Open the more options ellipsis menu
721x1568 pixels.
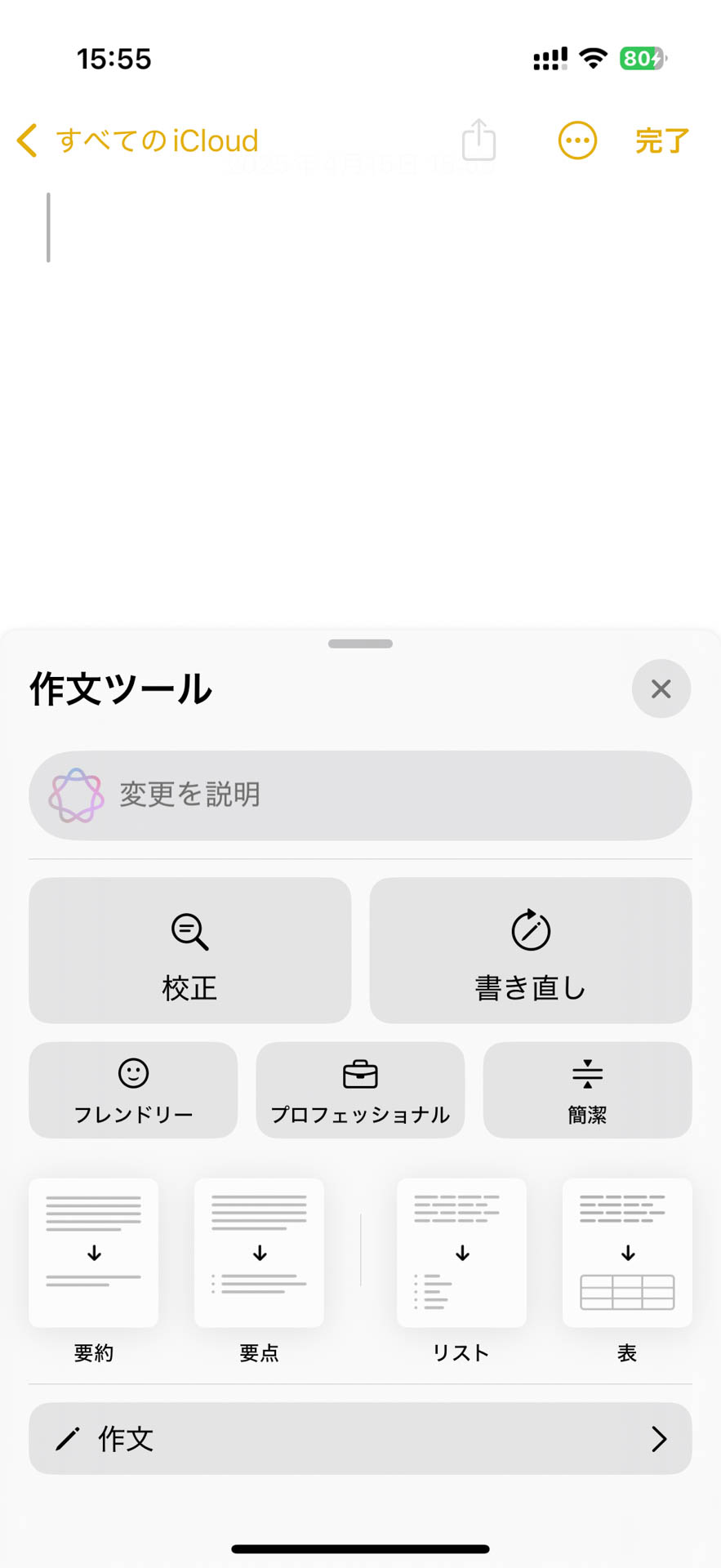(577, 140)
